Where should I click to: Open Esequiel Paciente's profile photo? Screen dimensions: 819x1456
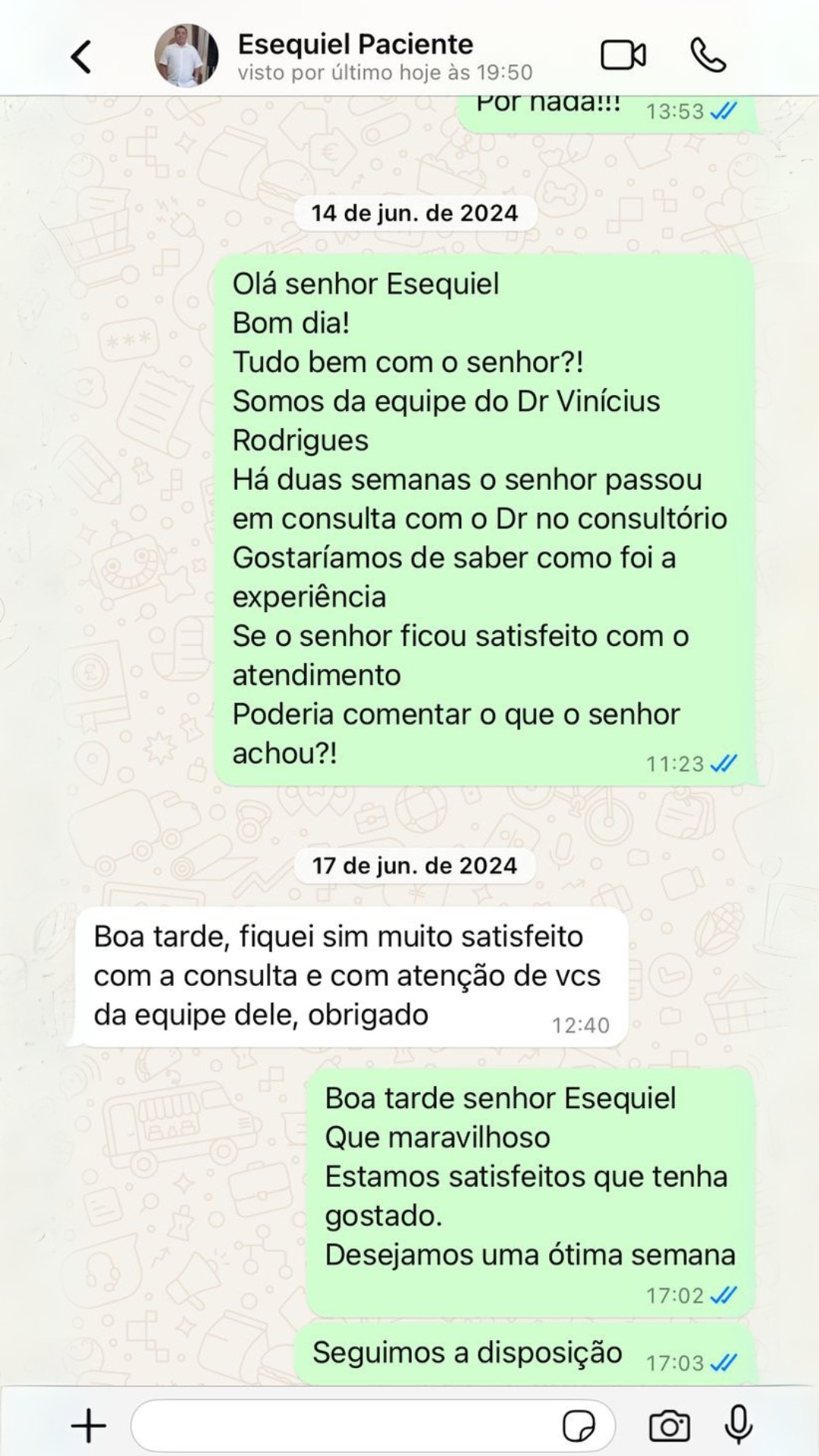coord(186,56)
